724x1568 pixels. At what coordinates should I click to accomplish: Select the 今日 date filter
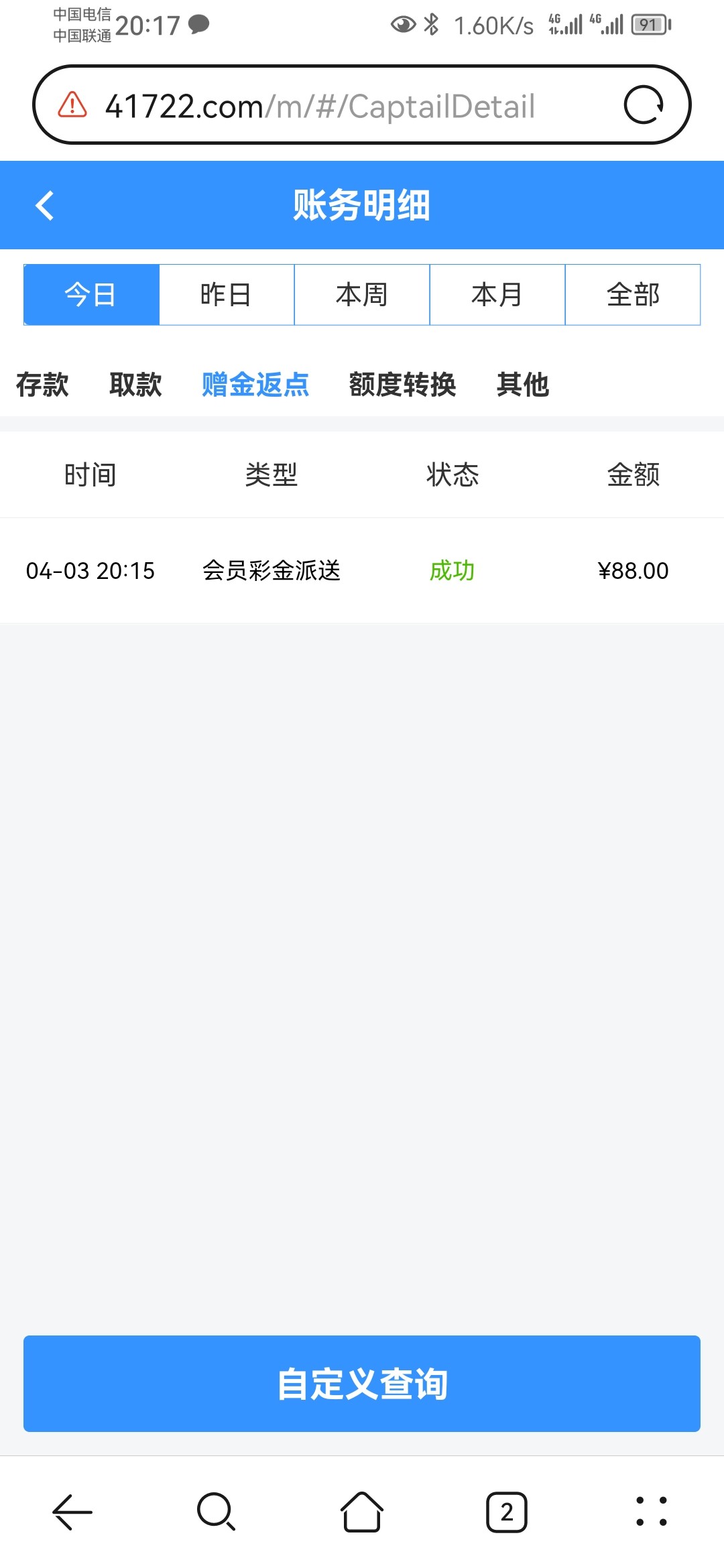tap(91, 295)
